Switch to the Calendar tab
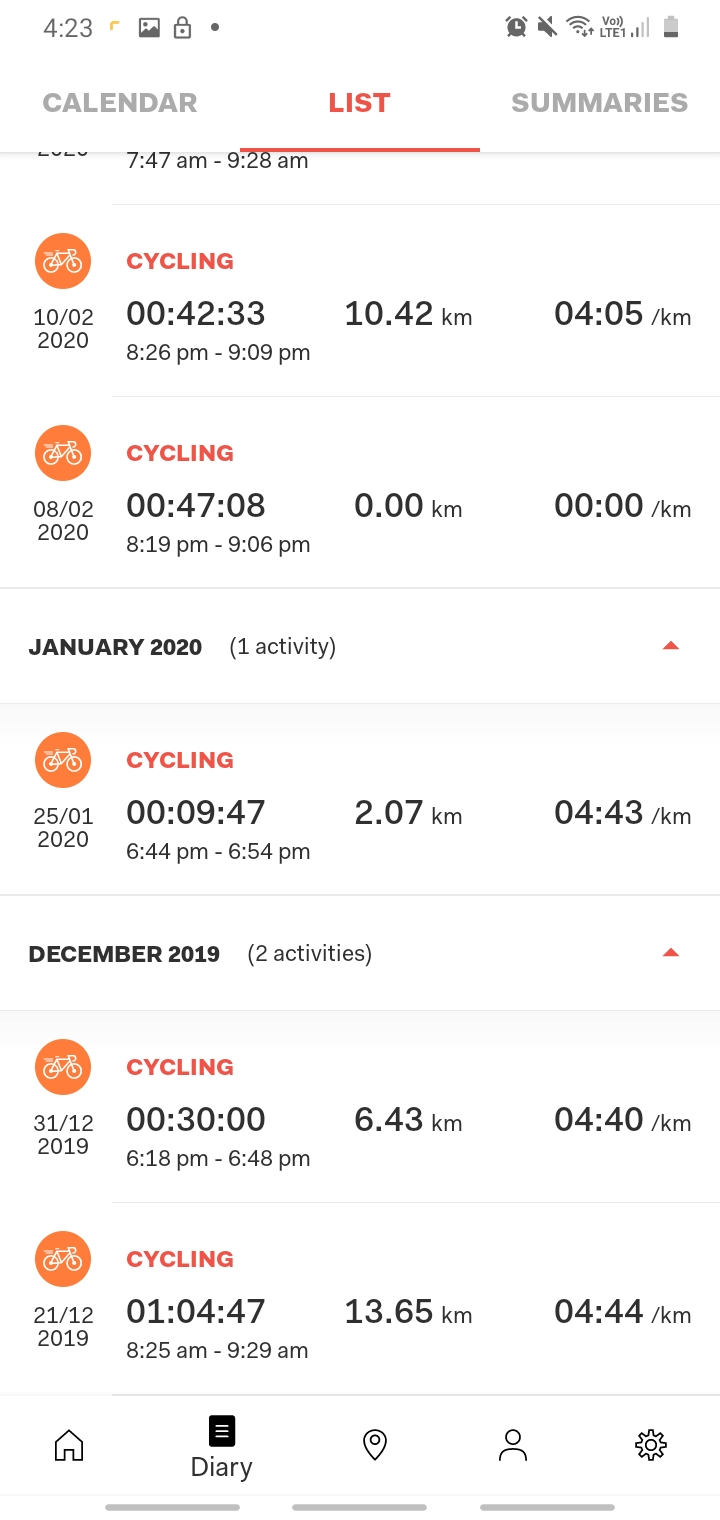Screen dimensions: 720x1520 coord(120,103)
